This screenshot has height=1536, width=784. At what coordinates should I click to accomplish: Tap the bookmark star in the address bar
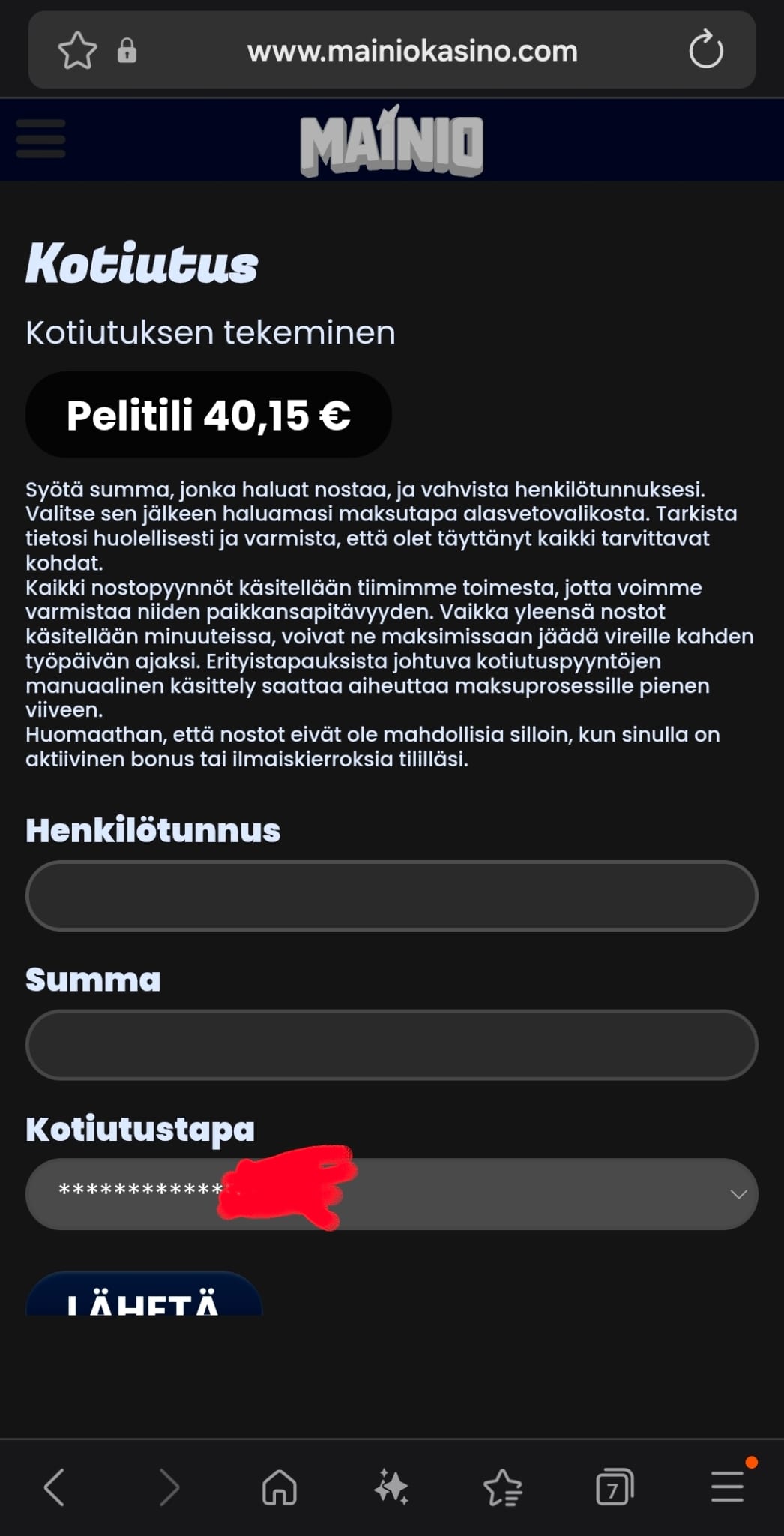click(x=76, y=49)
